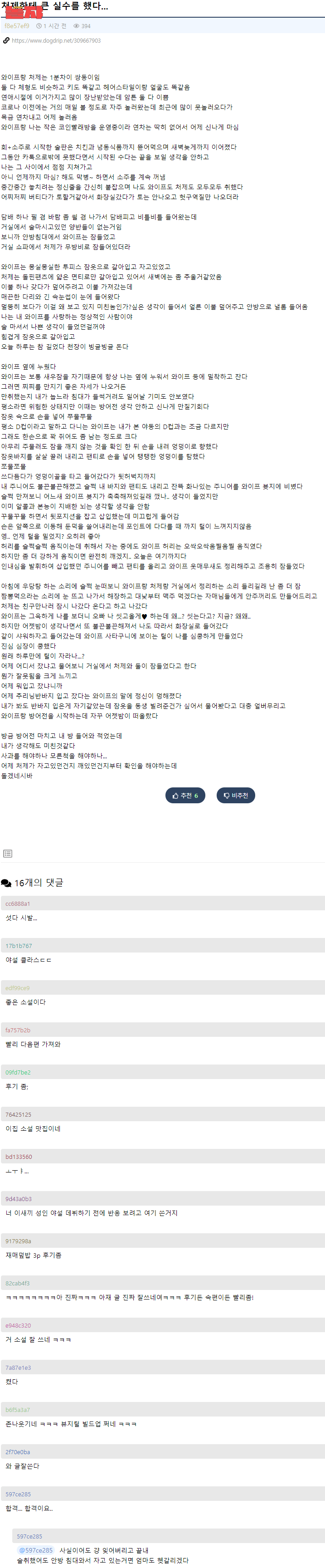Screen dimensions: 325x1568
Task: View commenter 82cab4f3's profile
Action: [x=18, y=1283]
